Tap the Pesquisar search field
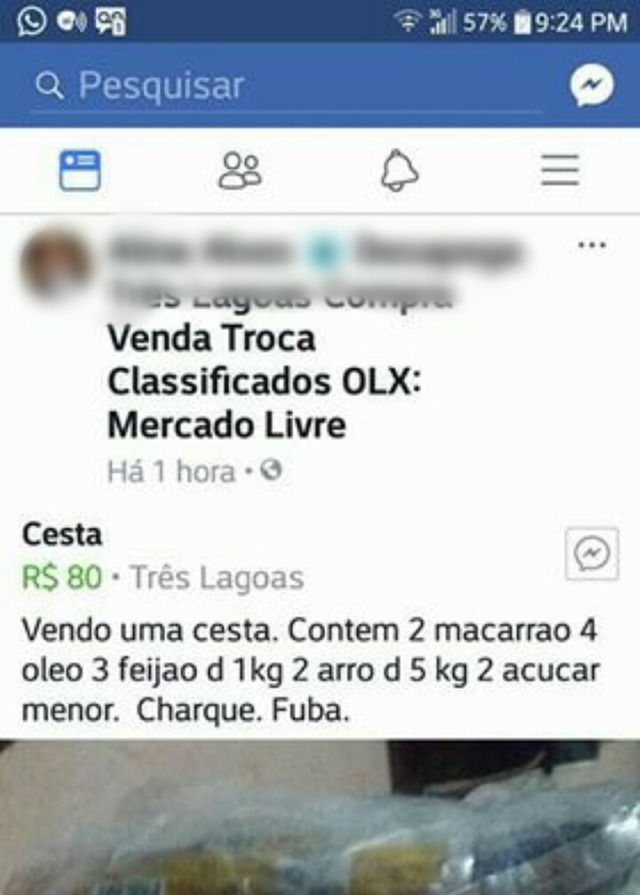This screenshot has height=895, width=640. (x=290, y=87)
